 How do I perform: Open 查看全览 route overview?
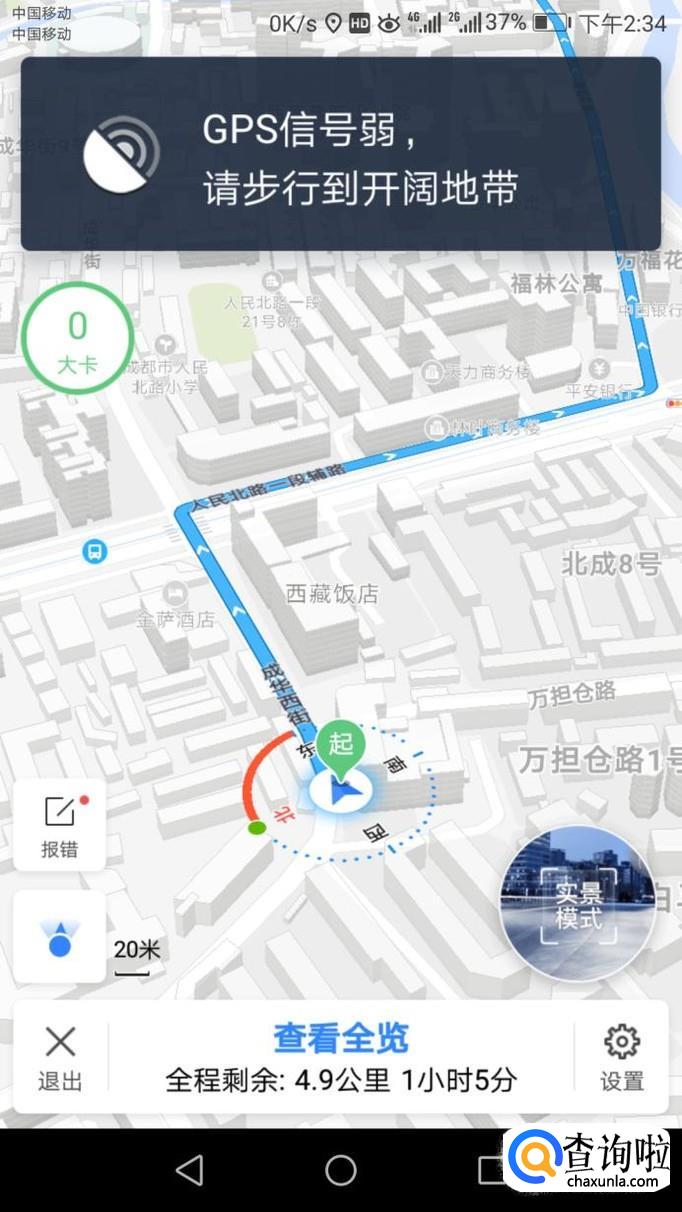(341, 1039)
